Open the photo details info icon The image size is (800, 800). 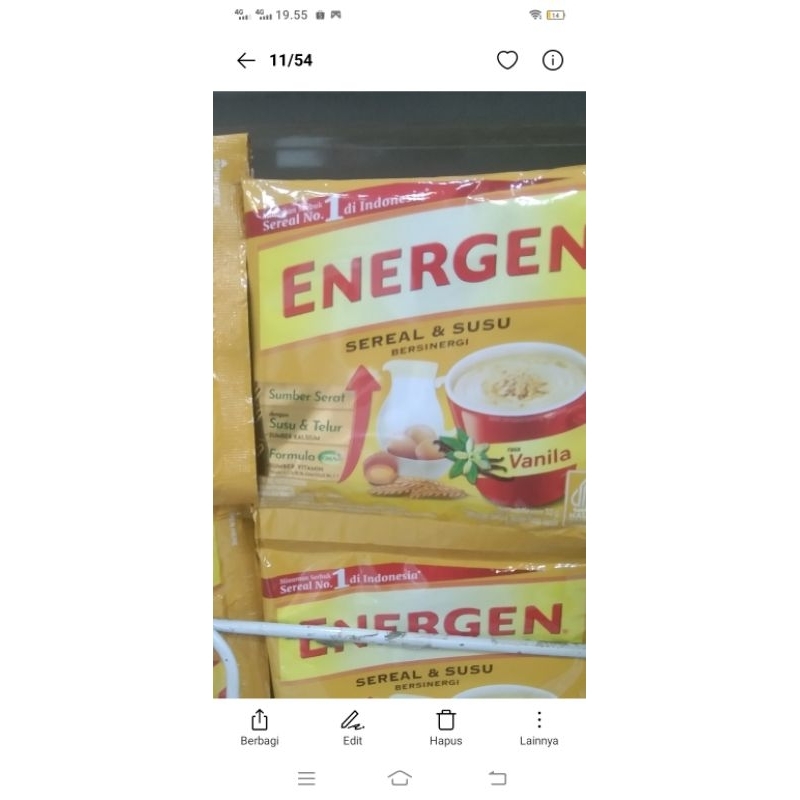(553, 60)
